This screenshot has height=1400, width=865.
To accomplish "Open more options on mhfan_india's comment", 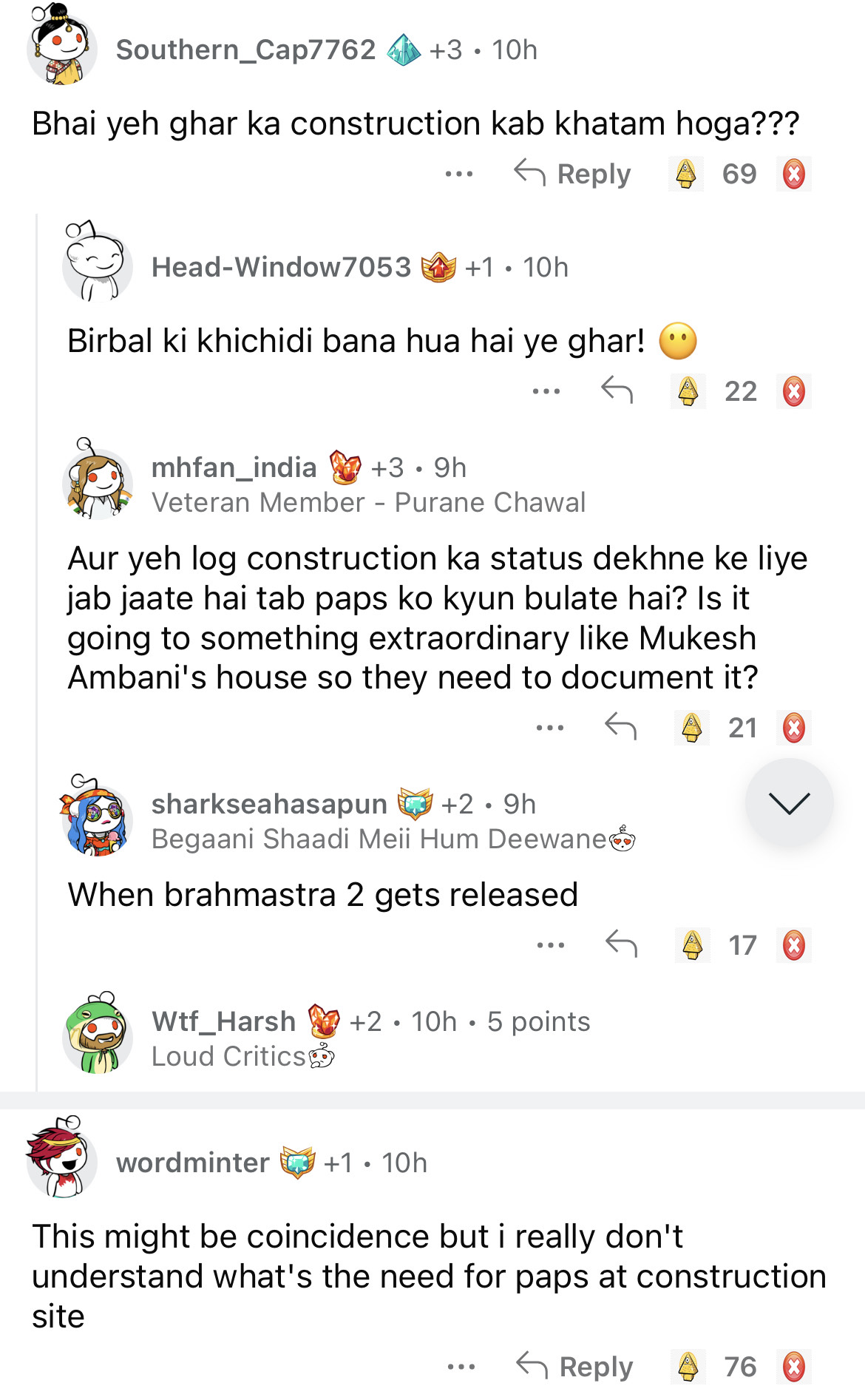I will pos(550,728).
